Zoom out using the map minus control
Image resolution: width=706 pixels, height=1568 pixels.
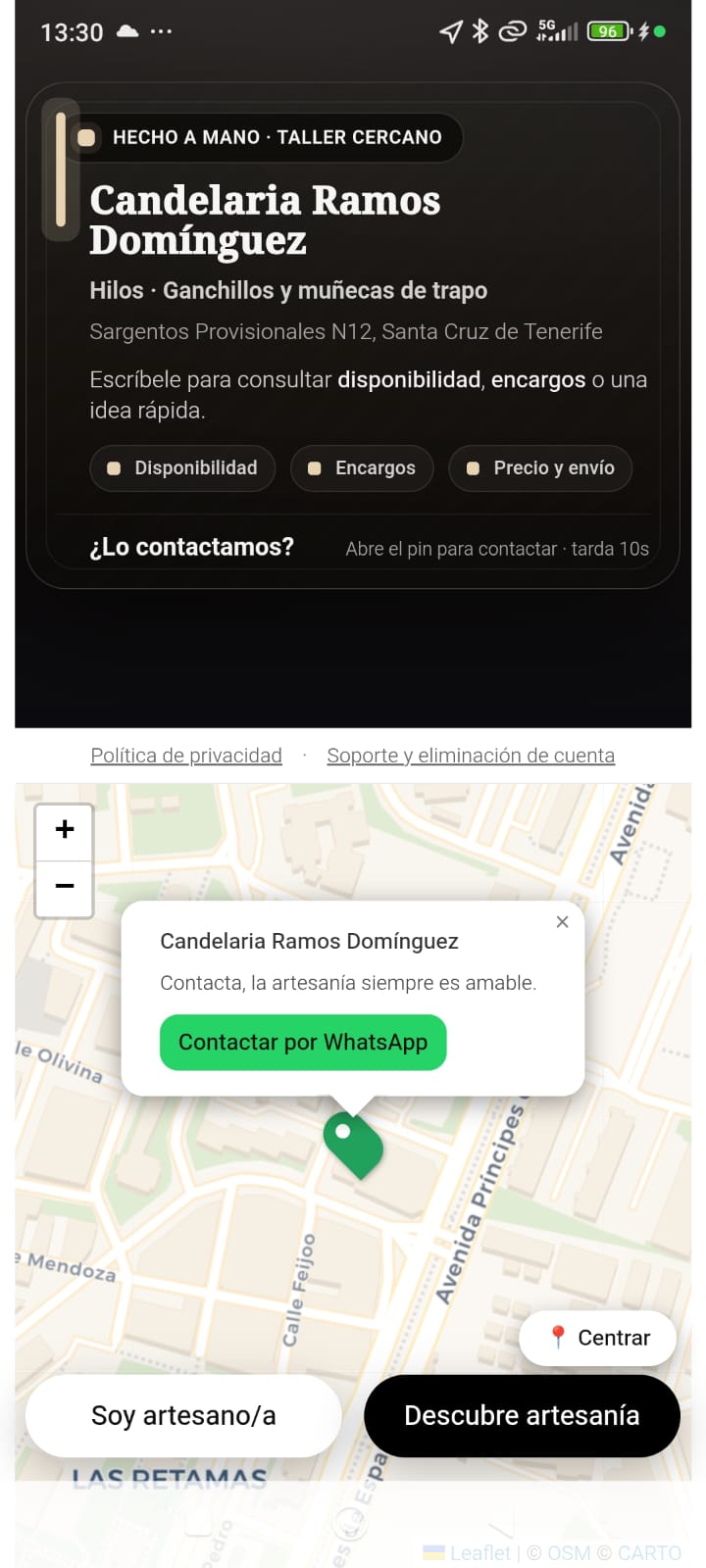pos(64,886)
